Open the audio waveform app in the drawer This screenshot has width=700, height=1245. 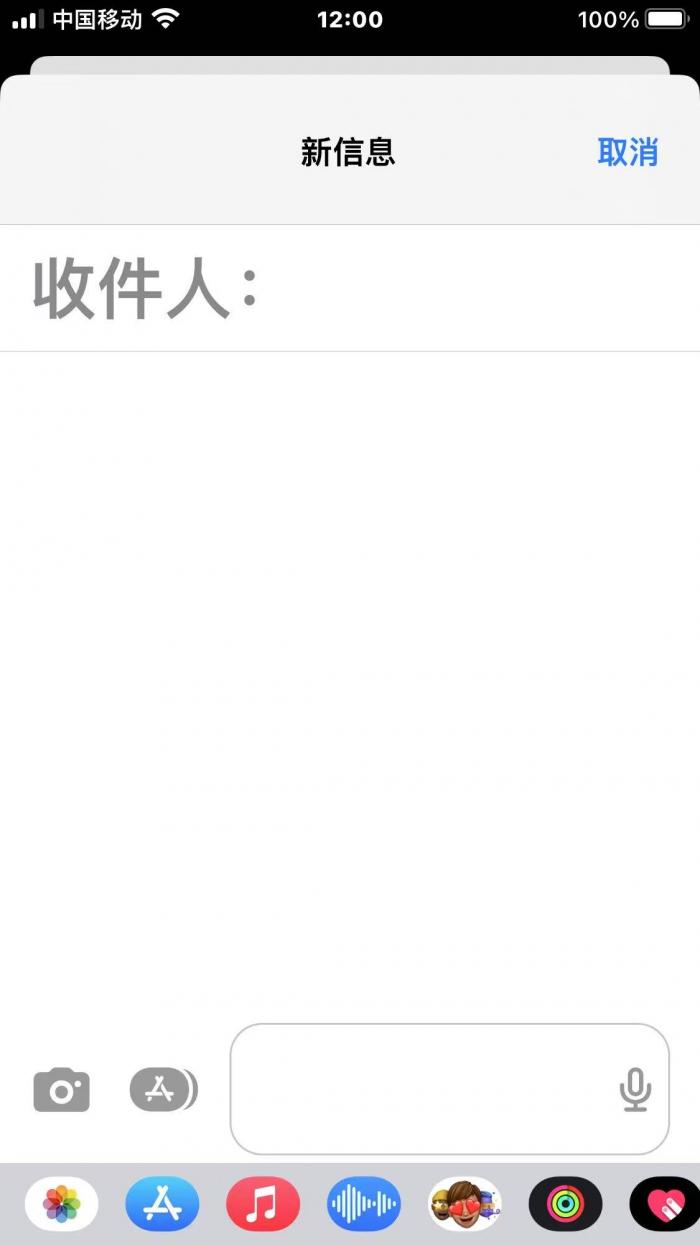pyautogui.click(x=364, y=1204)
